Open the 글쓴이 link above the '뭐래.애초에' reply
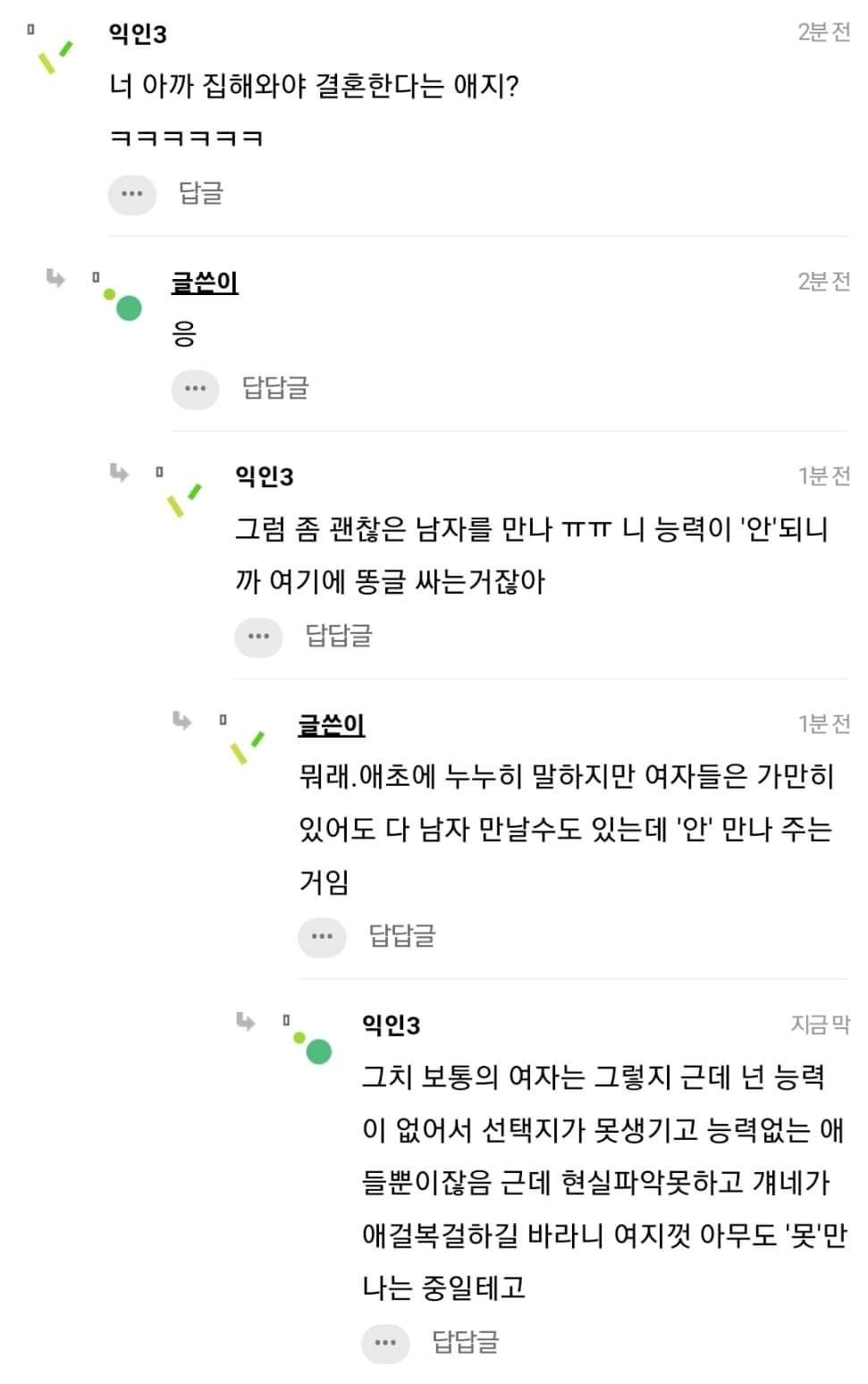 332,725
